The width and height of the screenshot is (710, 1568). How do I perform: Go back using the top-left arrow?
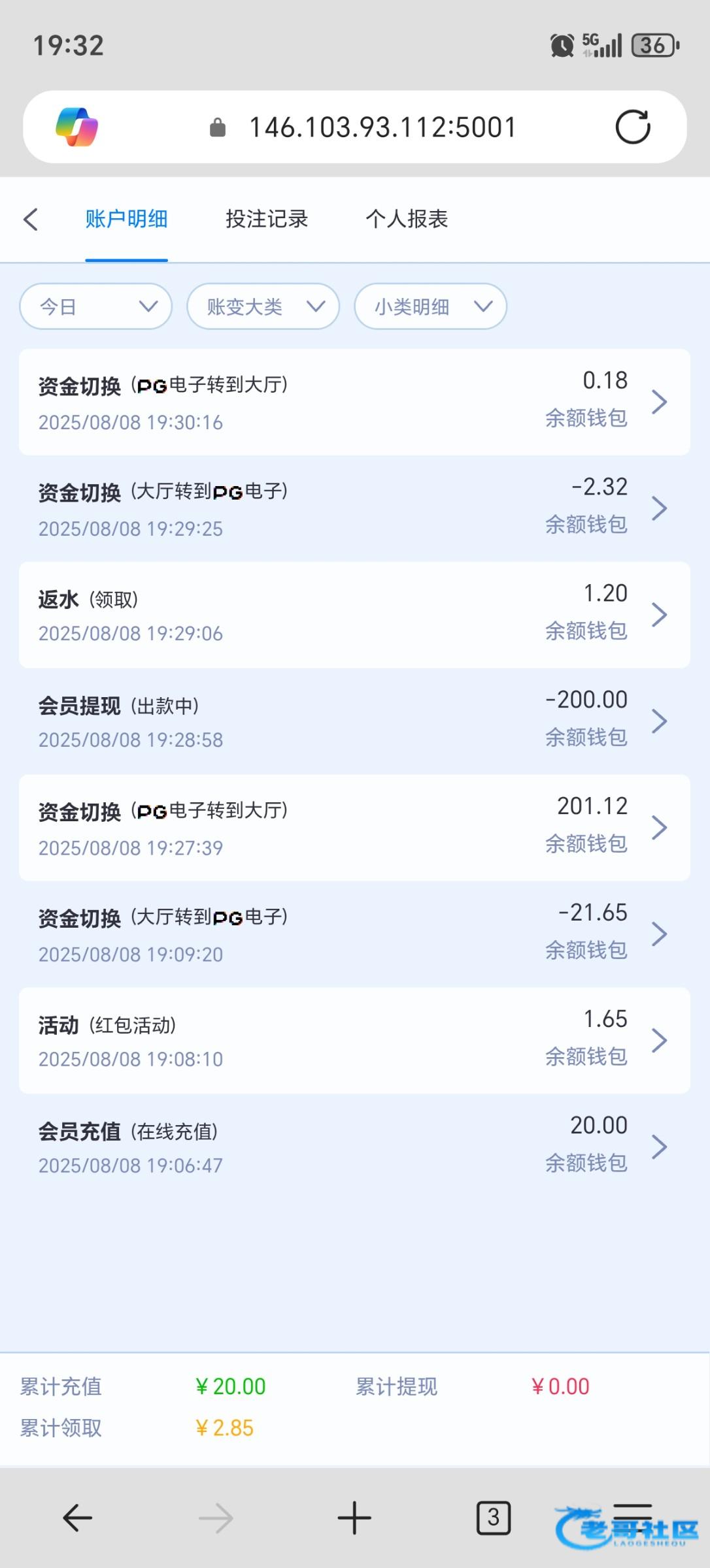(x=31, y=220)
